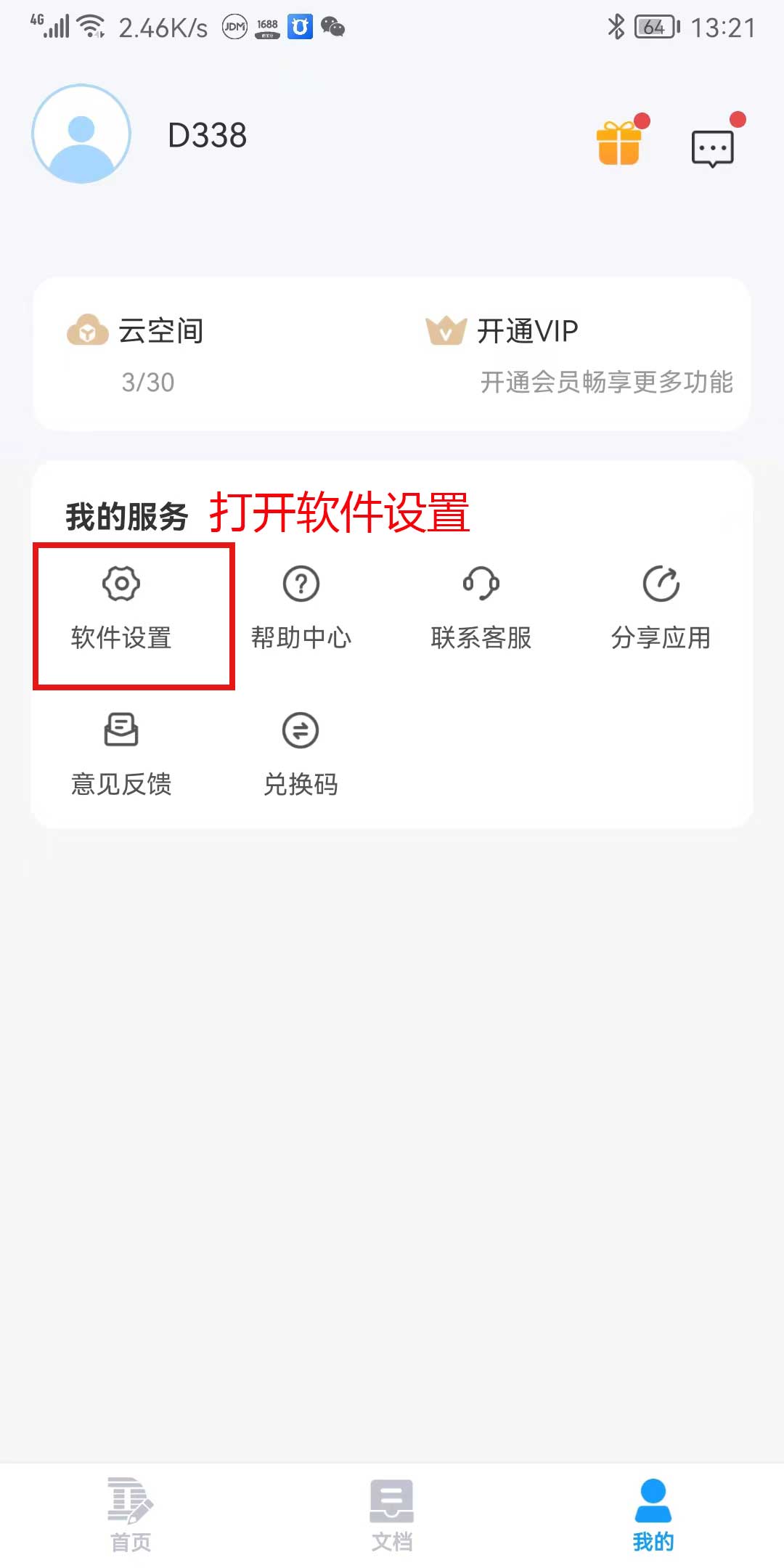This screenshot has width=784, height=1568.
Task: Open 兑换码 redeem code
Action: pos(301,754)
